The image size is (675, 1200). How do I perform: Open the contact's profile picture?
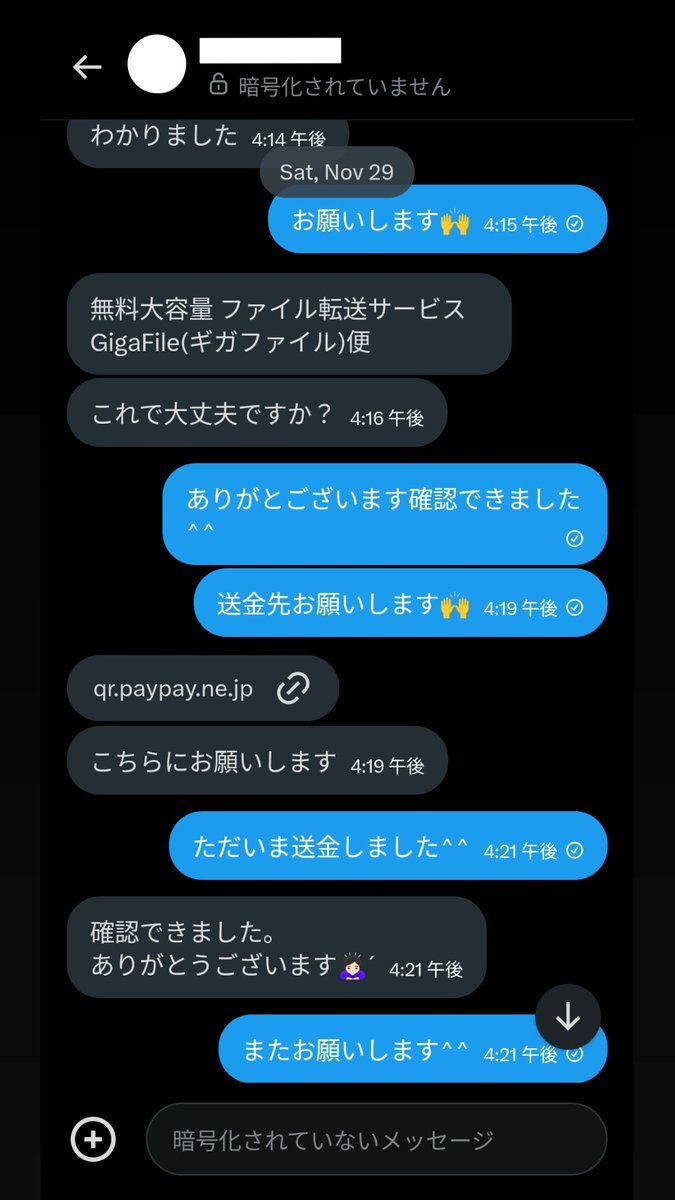pyautogui.click(x=157, y=64)
